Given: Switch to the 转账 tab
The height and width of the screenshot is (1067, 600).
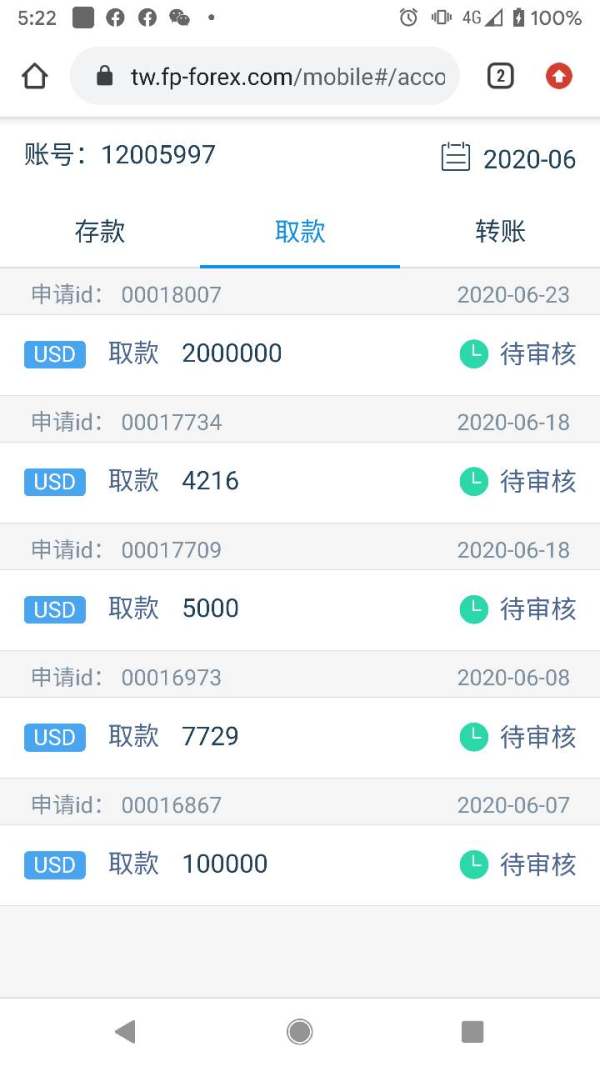Looking at the screenshot, I should tap(500, 231).
